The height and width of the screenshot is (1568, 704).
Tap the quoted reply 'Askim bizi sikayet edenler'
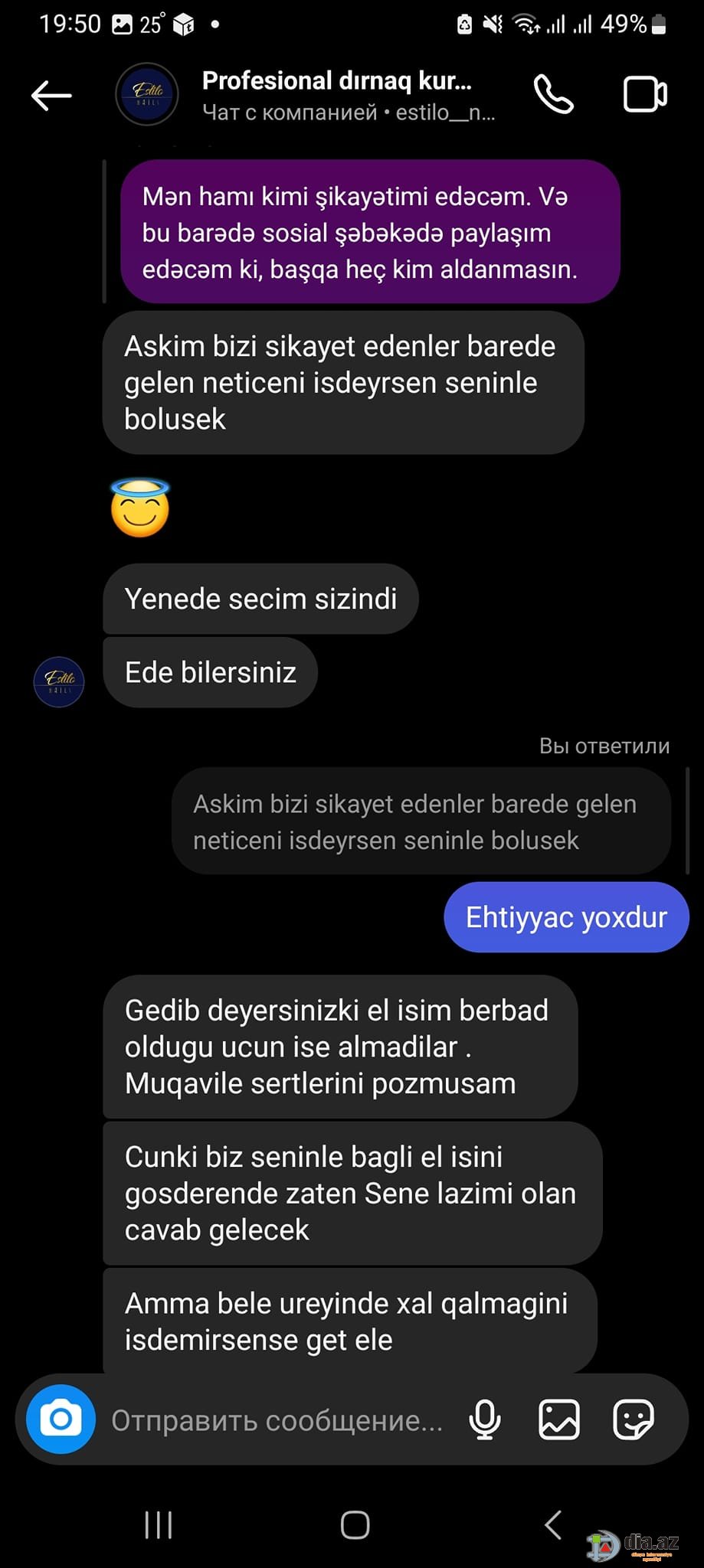tap(421, 822)
